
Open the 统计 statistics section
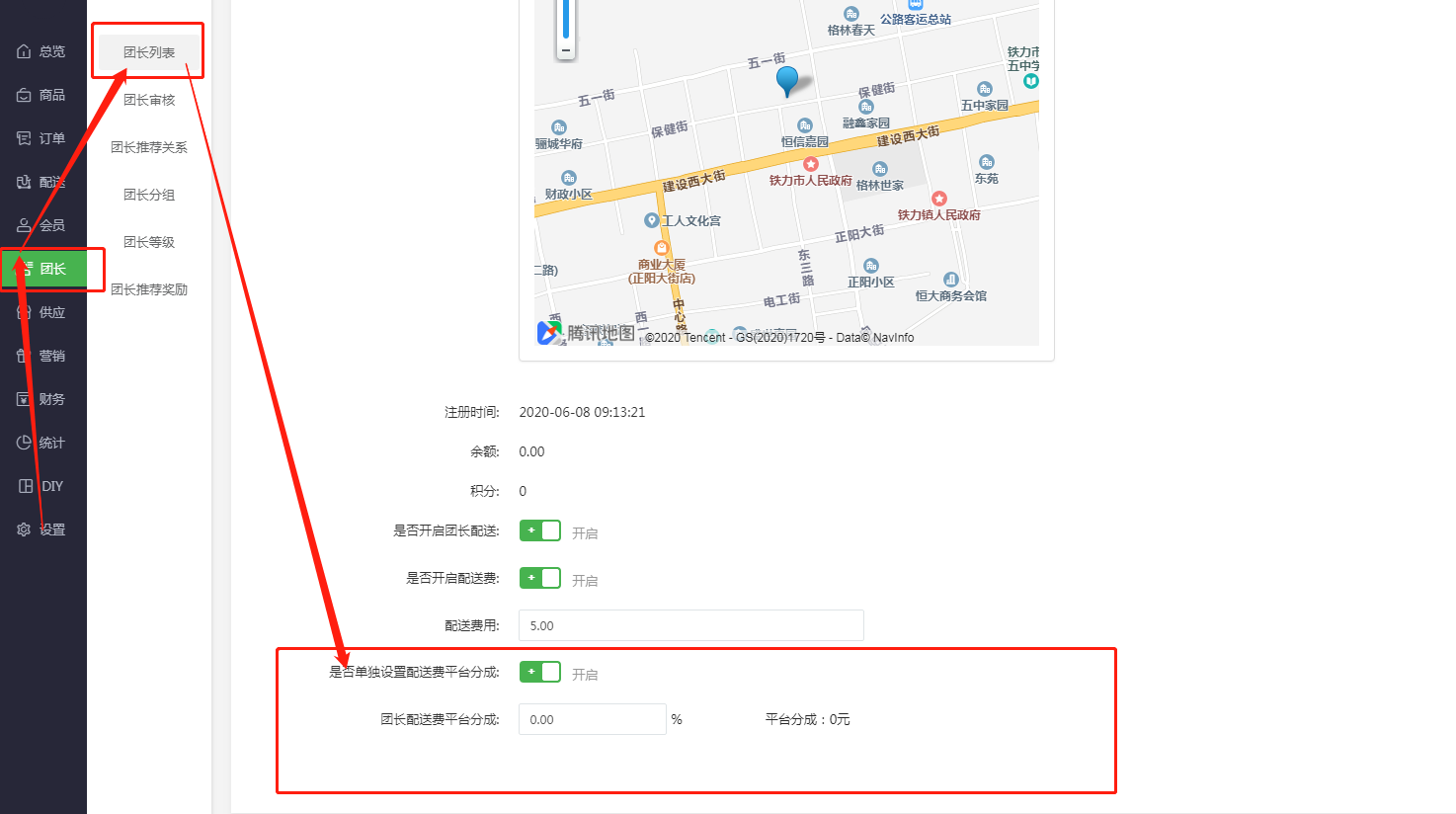(x=41, y=443)
